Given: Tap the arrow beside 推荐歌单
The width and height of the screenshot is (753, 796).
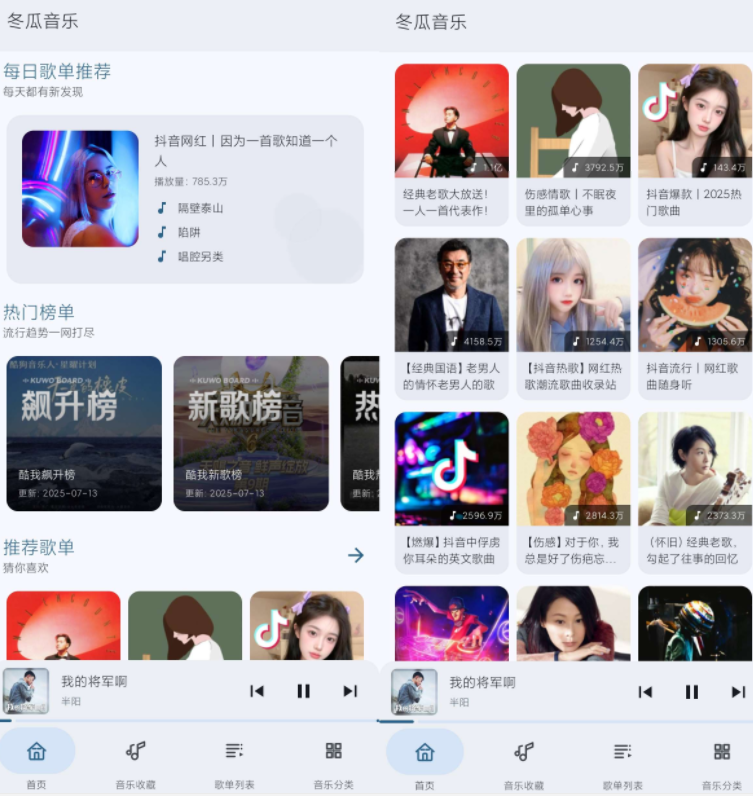Looking at the screenshot, I should click(x=355, y=555).
